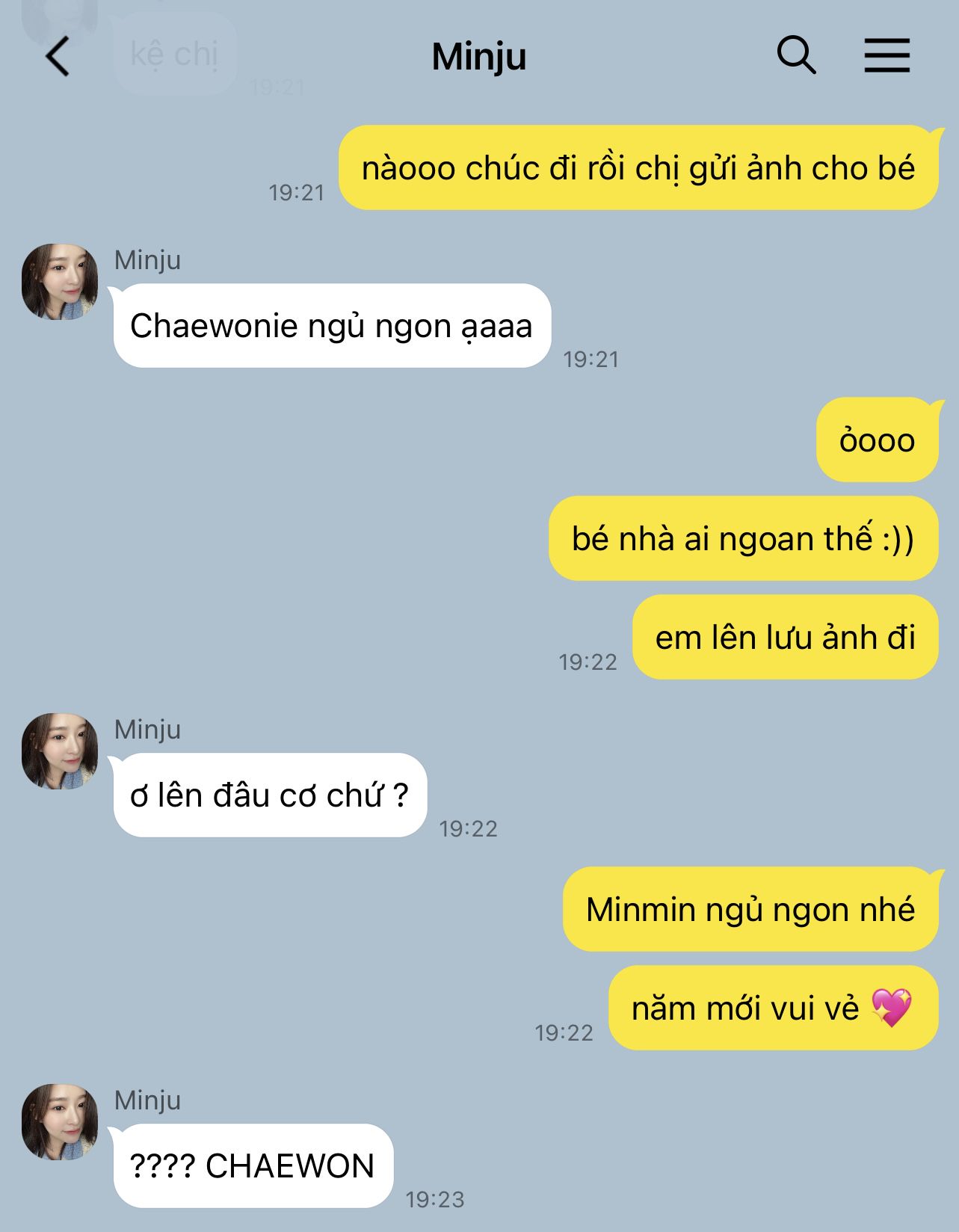The height and width of the screenshot is (1232, 959).
Task: Open Minju's avatar beside 'Chaewonie ngủ ngon' message
Action: [x=60, y=281]
